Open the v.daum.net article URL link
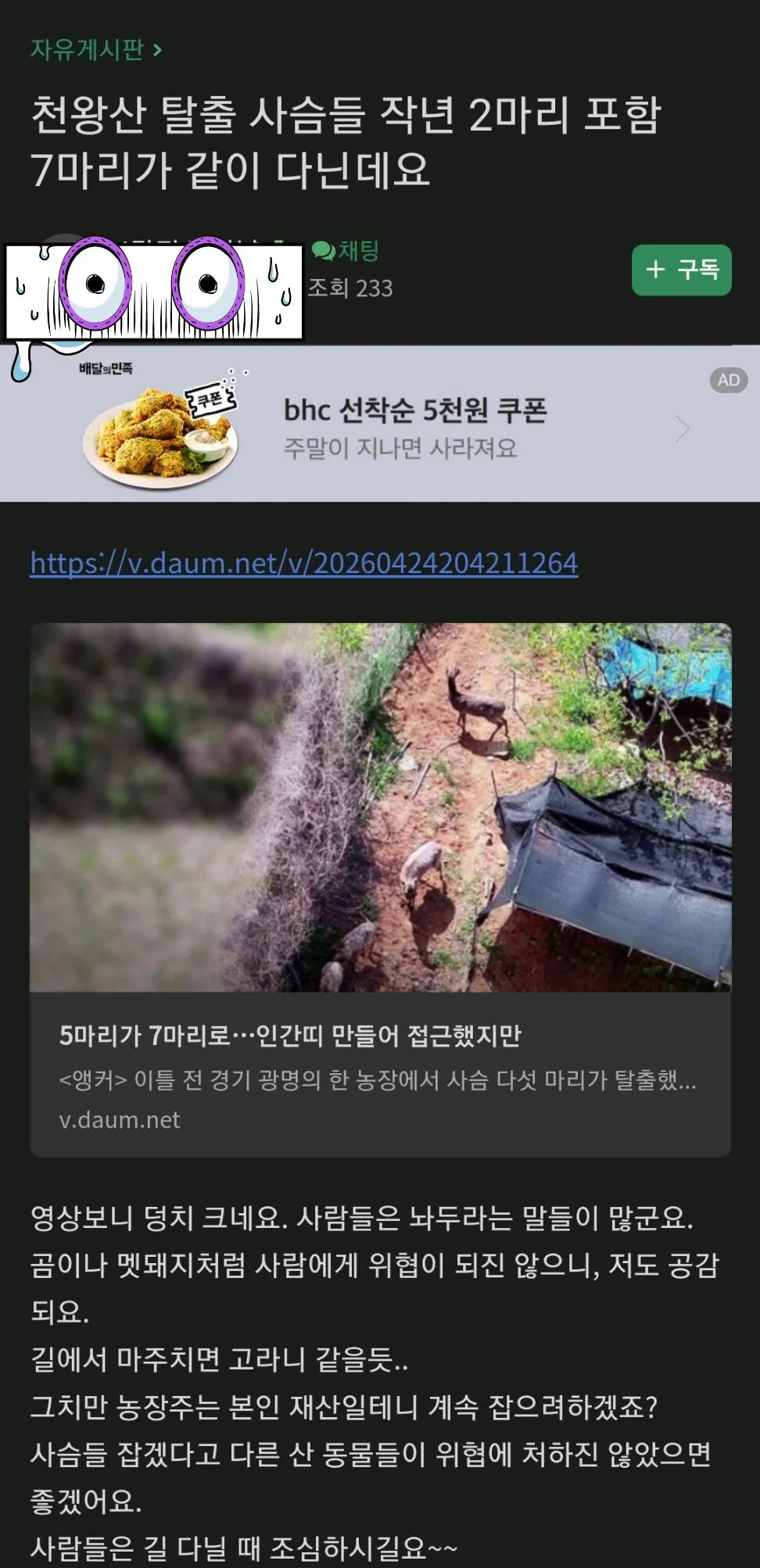The width and height of the screenshot is (760, 1568). pos(303,564)
